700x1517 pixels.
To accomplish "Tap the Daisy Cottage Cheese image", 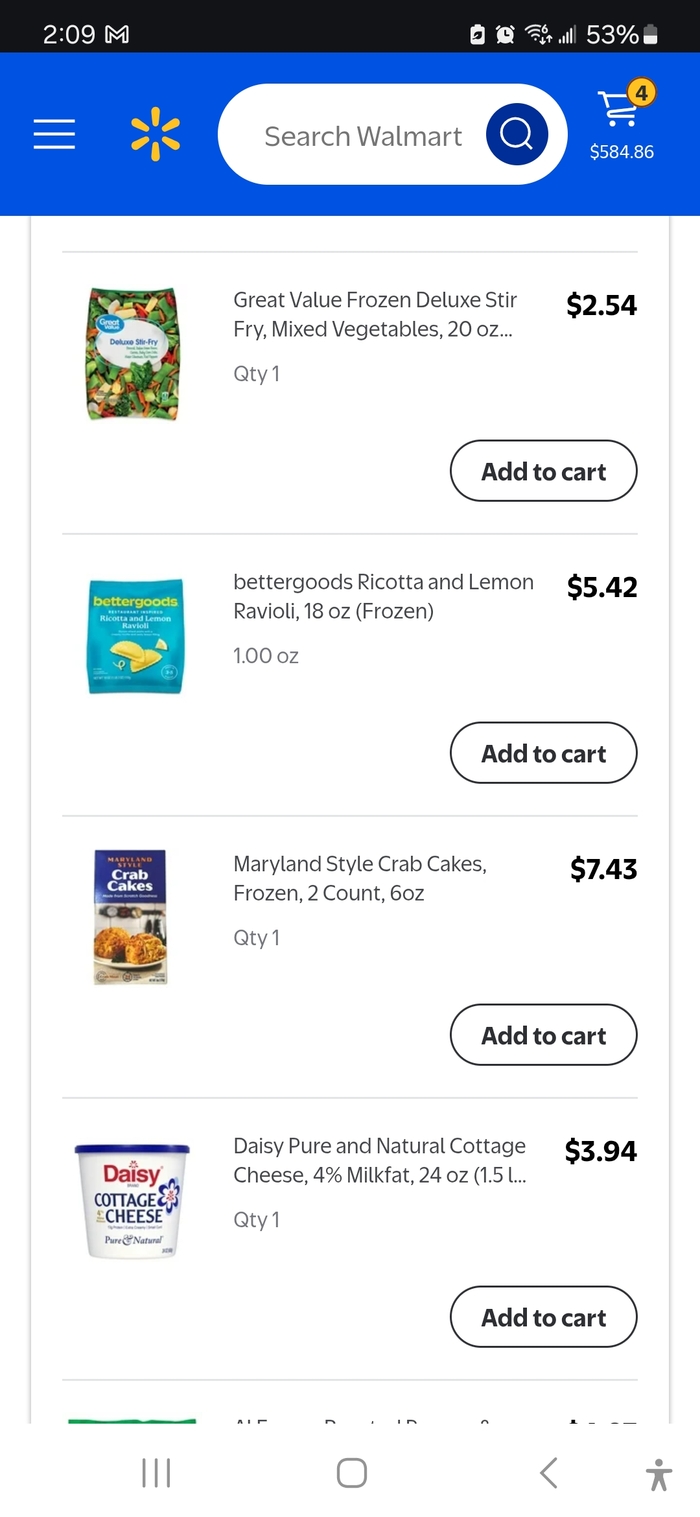I will tap(132, 1200).
